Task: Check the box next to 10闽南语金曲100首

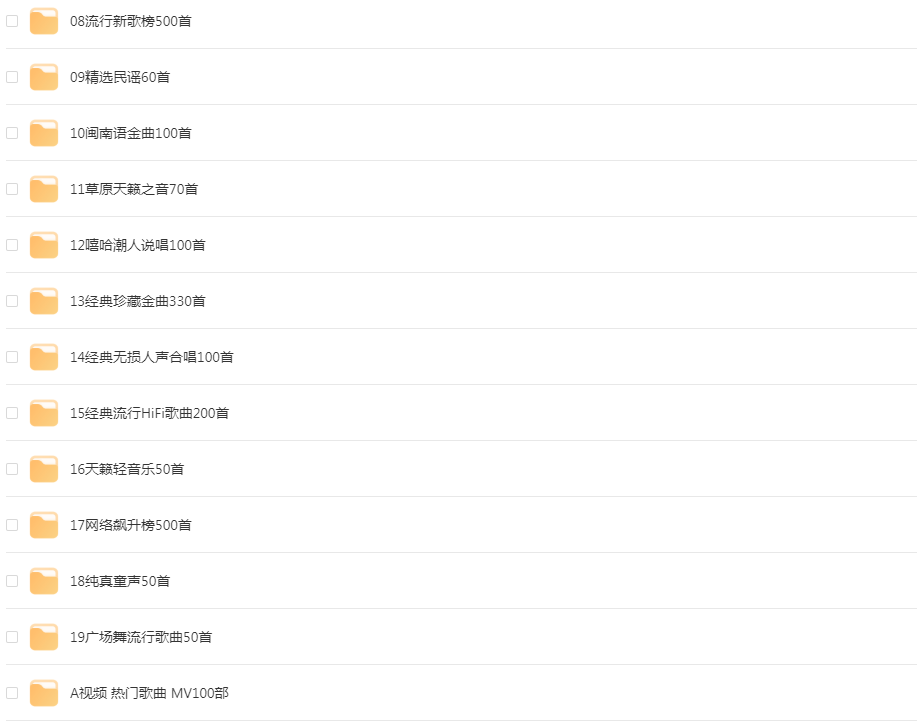Action: pyautogui.click(x=12, y=132)
